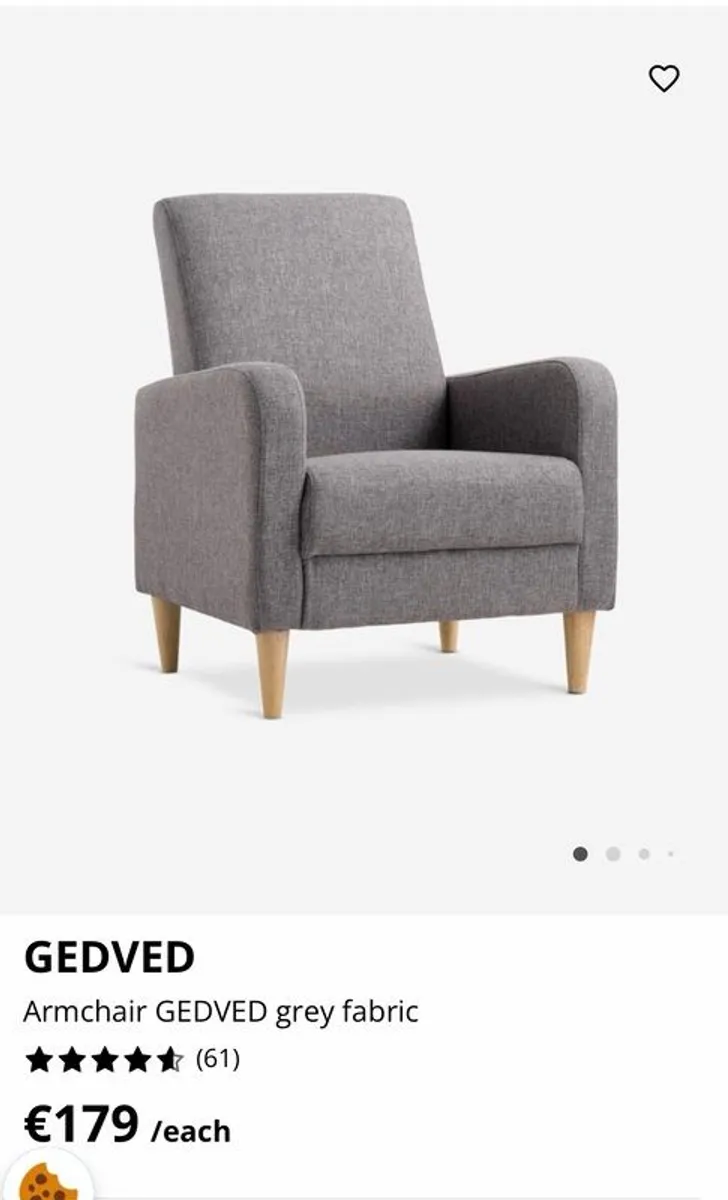The width and height of the screenshot is (728, 1200).
Task: Select the second carousel dot
Action: pyautogui.click(x=615, y=853)
